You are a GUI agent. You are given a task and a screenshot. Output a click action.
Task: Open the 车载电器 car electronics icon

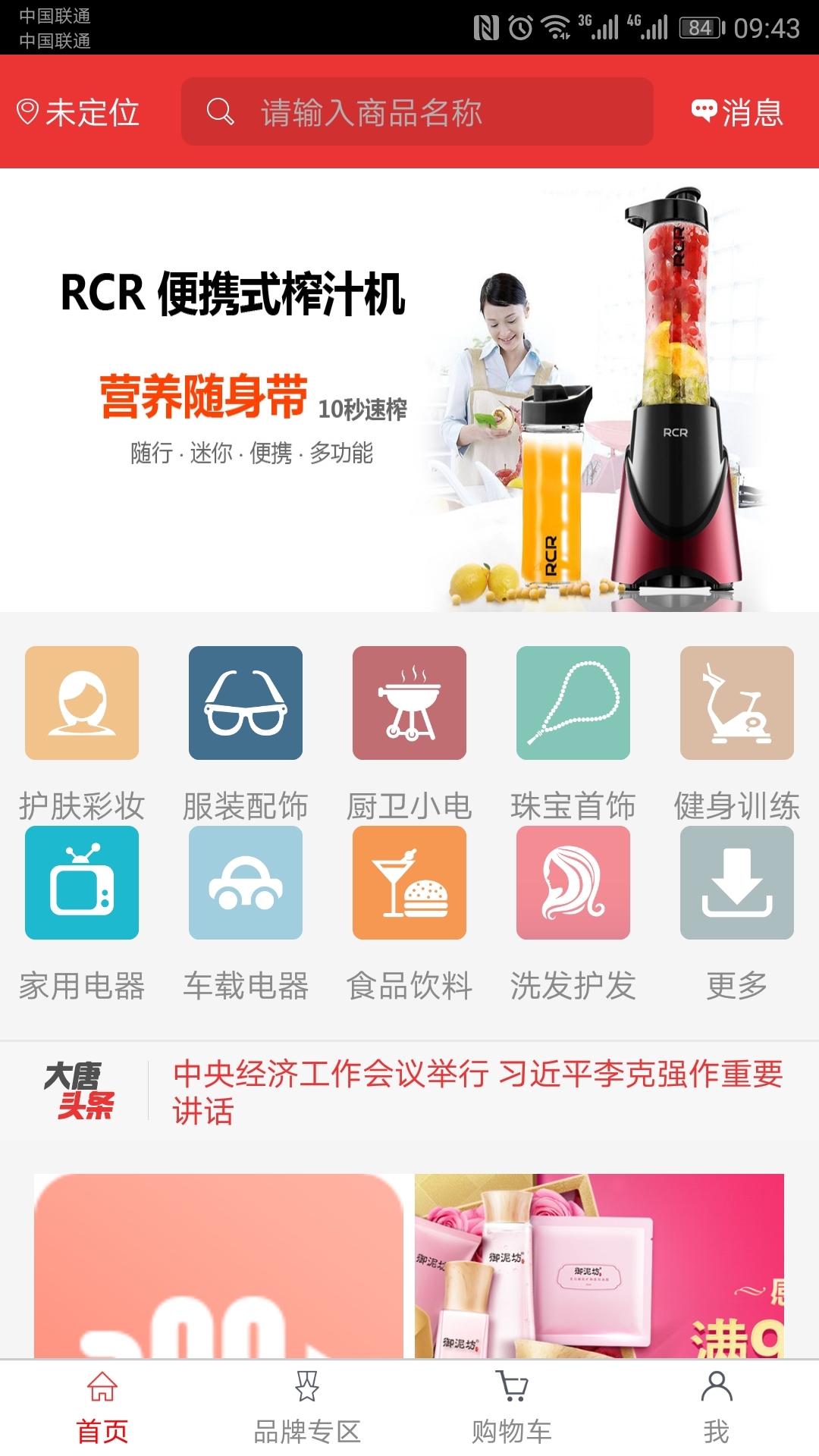tap(245, 883)
